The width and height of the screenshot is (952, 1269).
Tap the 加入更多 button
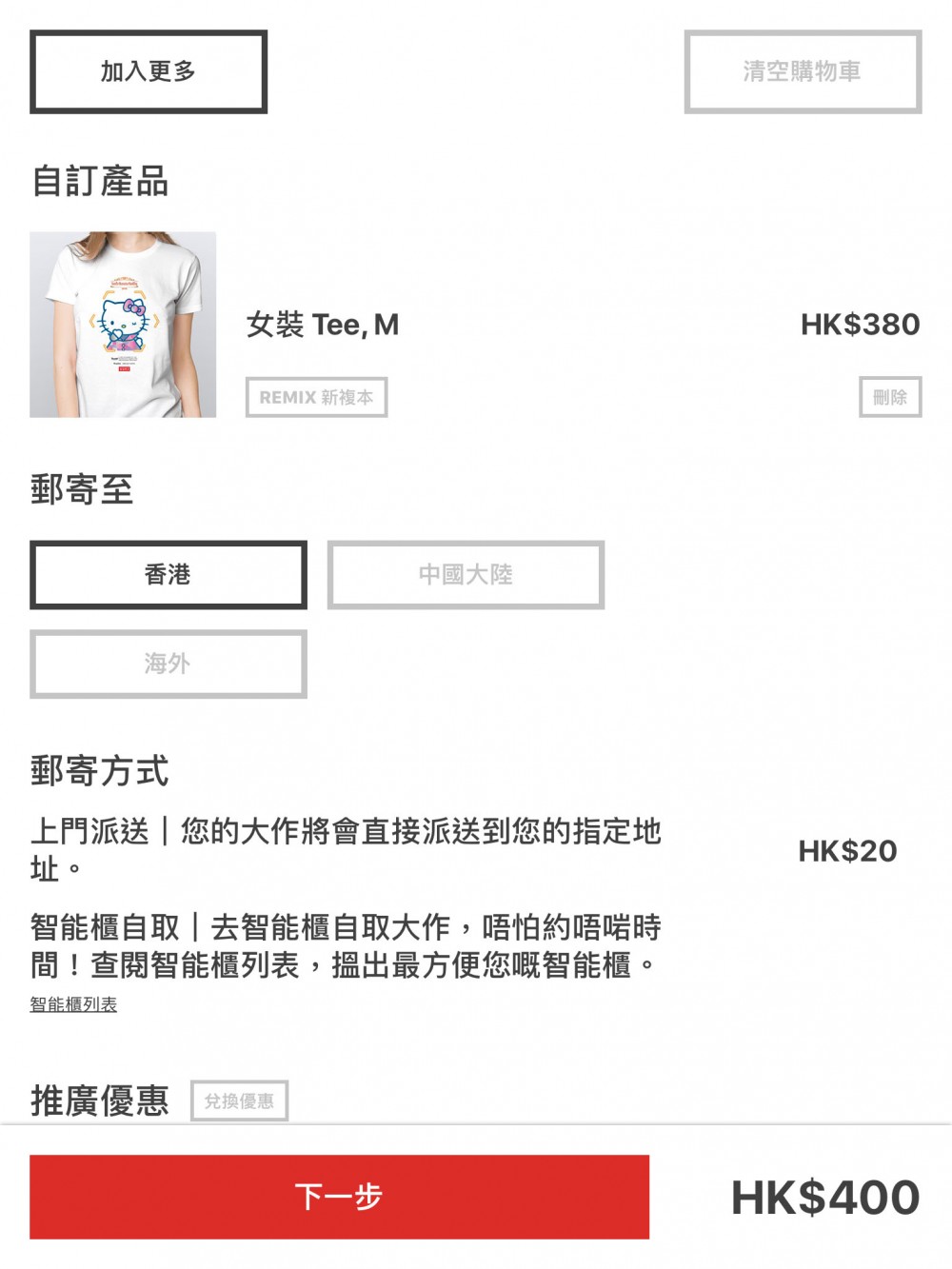tap(149, 71)
